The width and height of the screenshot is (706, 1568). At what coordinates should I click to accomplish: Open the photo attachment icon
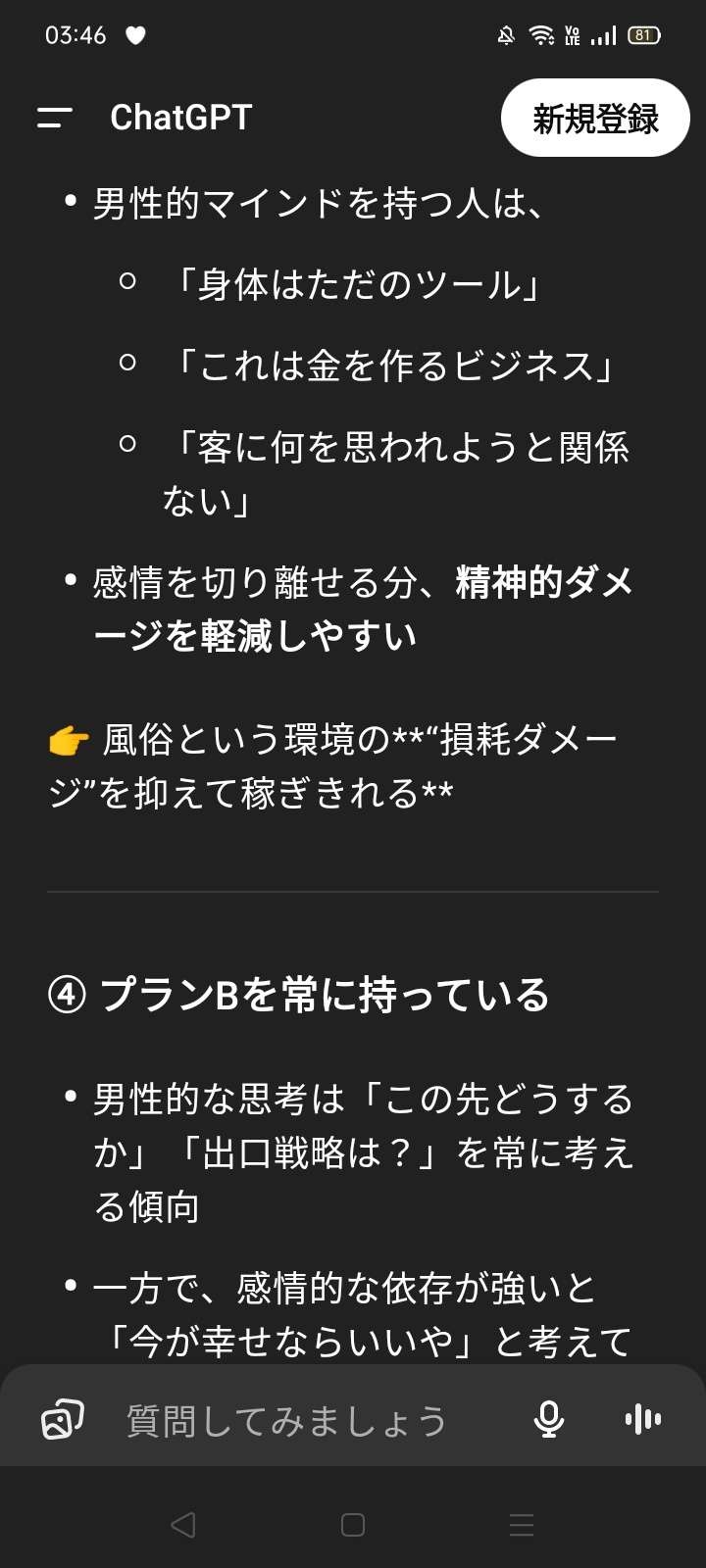pos(62,1419)
